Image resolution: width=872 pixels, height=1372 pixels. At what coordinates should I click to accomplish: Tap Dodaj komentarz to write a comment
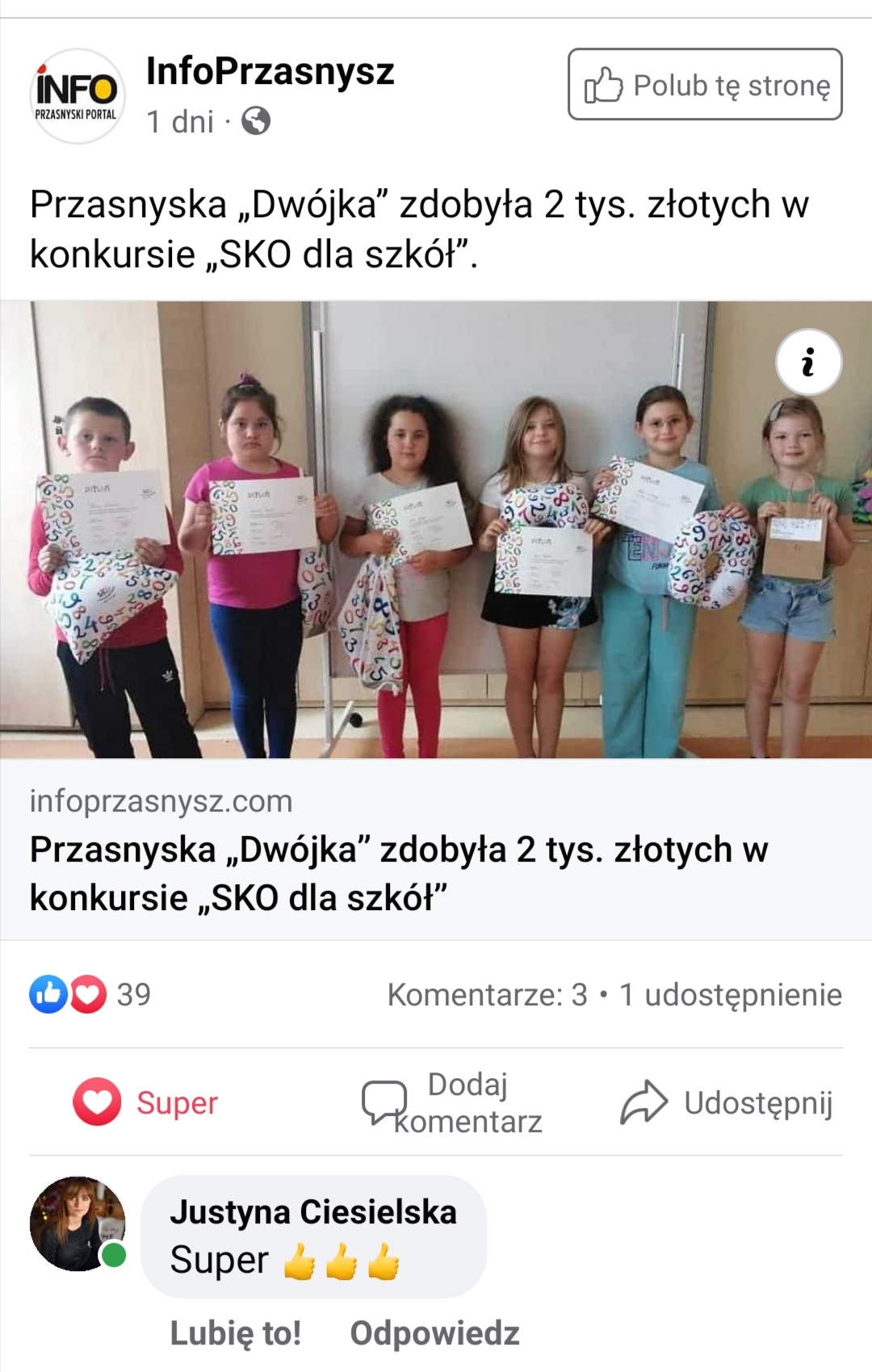(x=452, y=1102)
